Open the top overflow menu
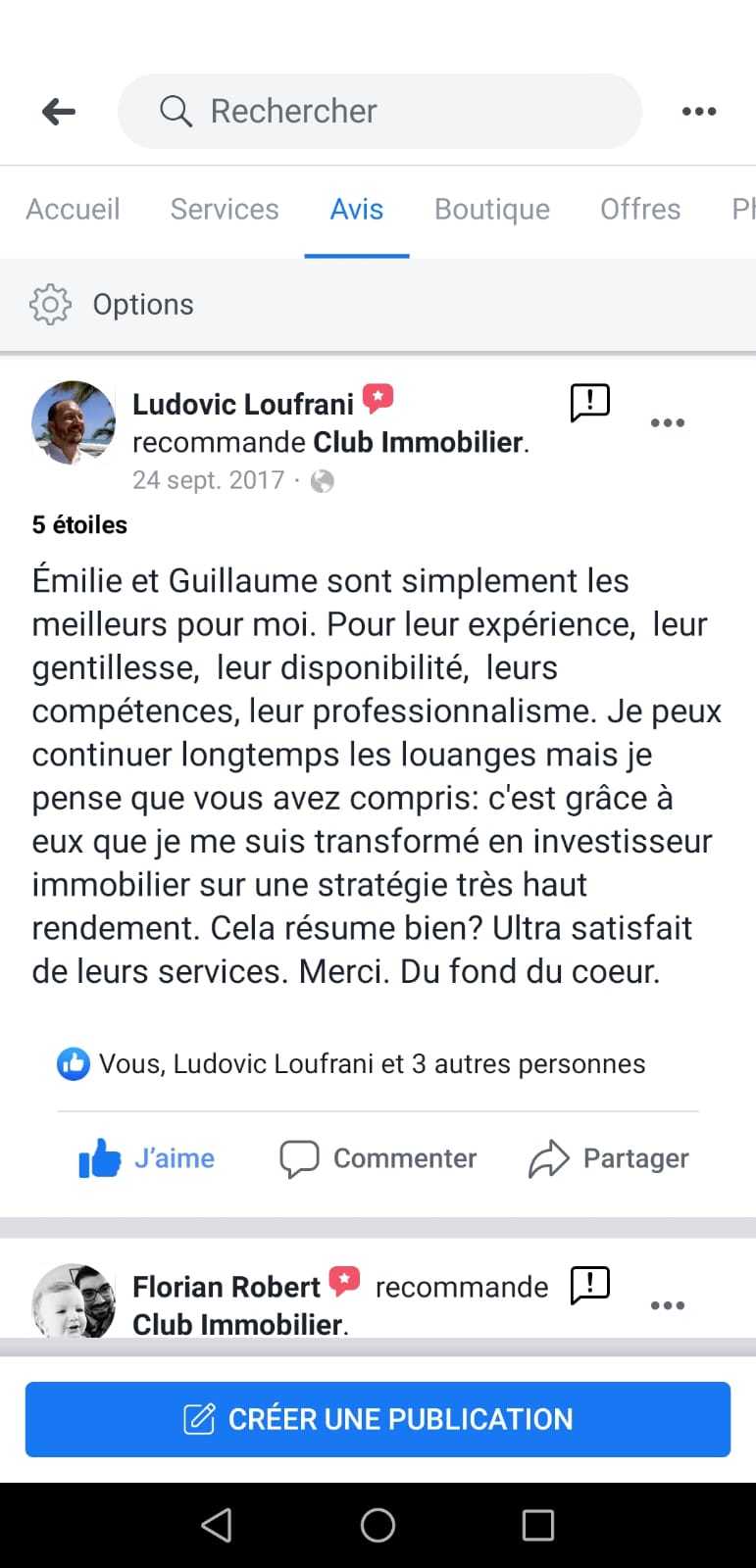 click(x=699, y=112)
